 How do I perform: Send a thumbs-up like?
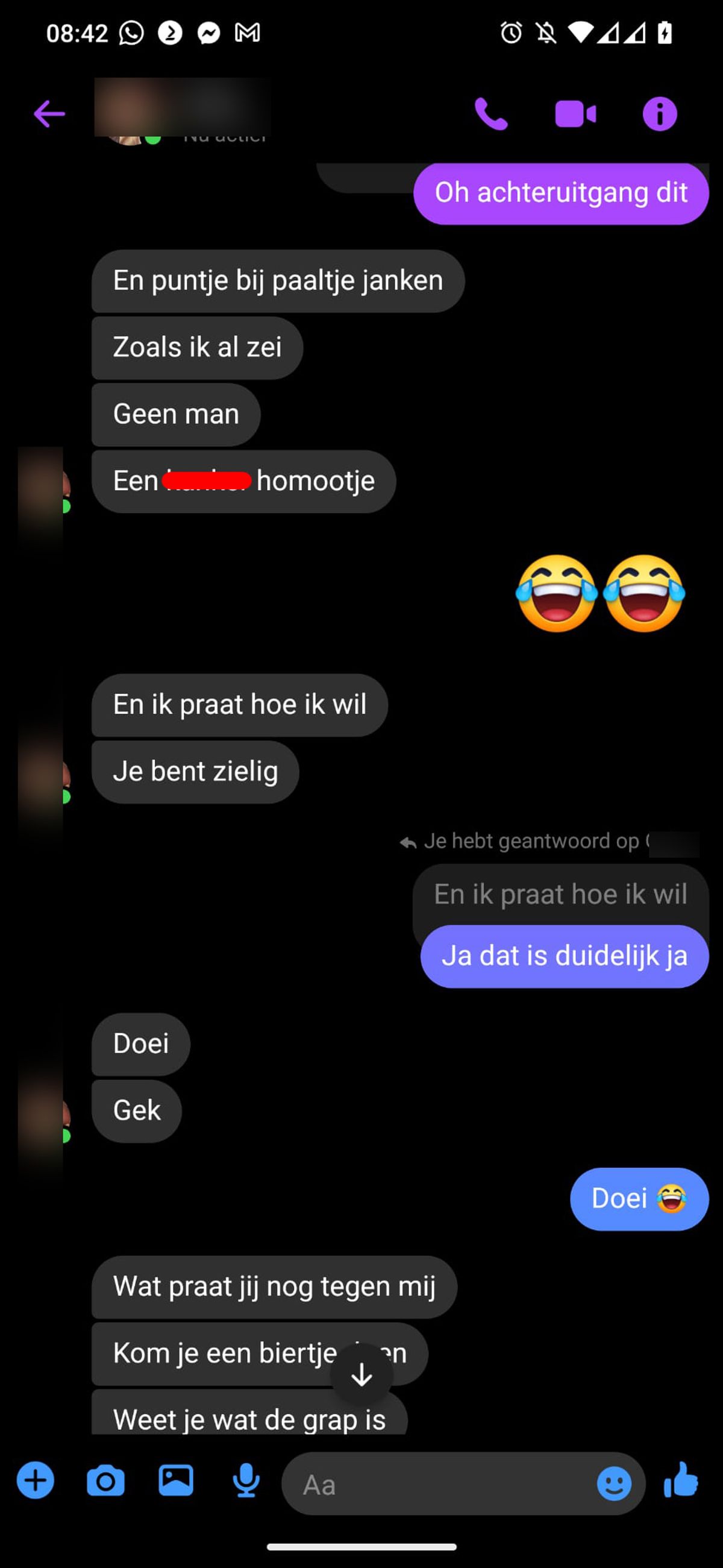coord(681,1481)
